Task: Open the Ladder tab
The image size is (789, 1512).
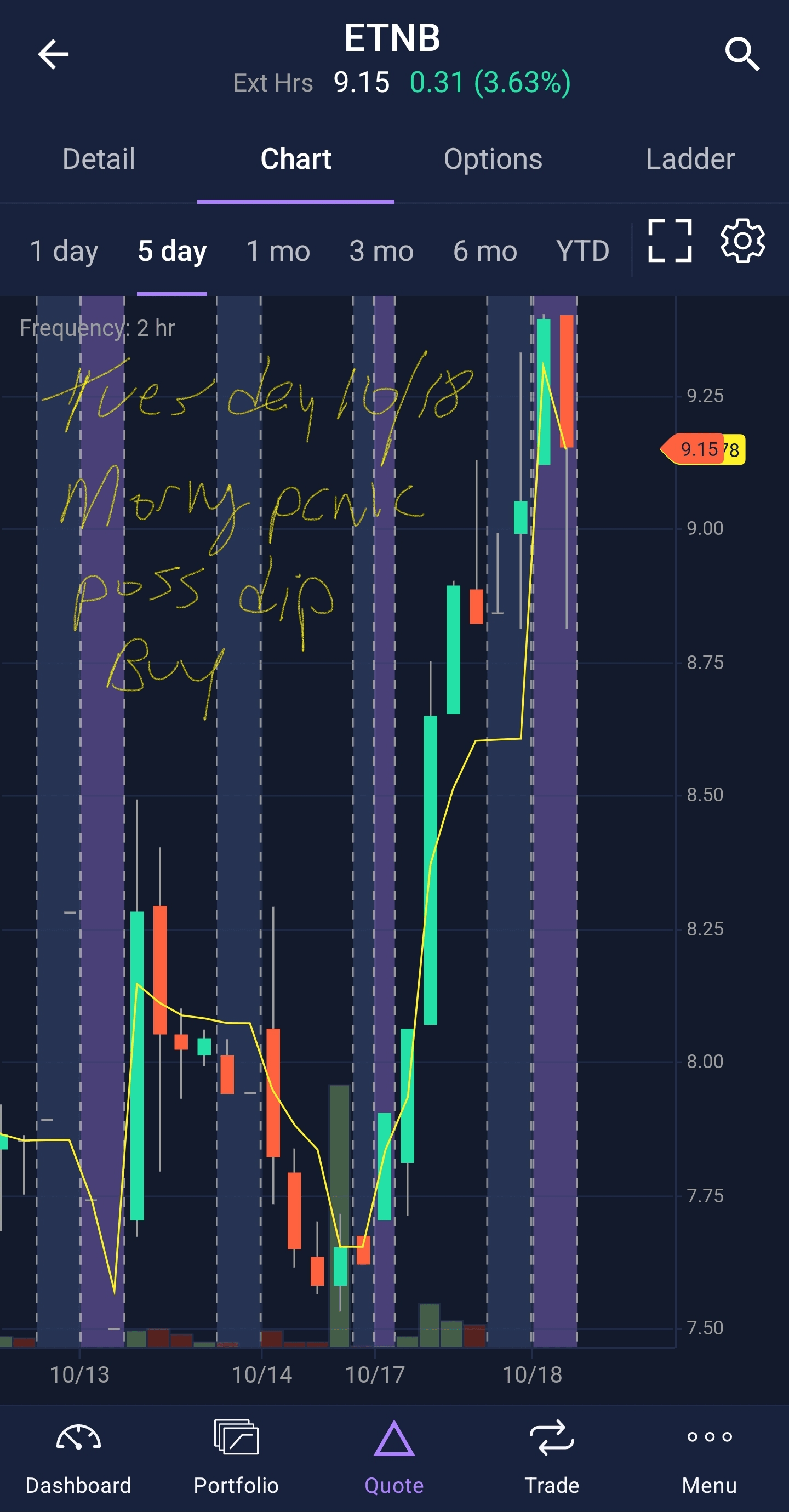Action: tap(690, 159)
